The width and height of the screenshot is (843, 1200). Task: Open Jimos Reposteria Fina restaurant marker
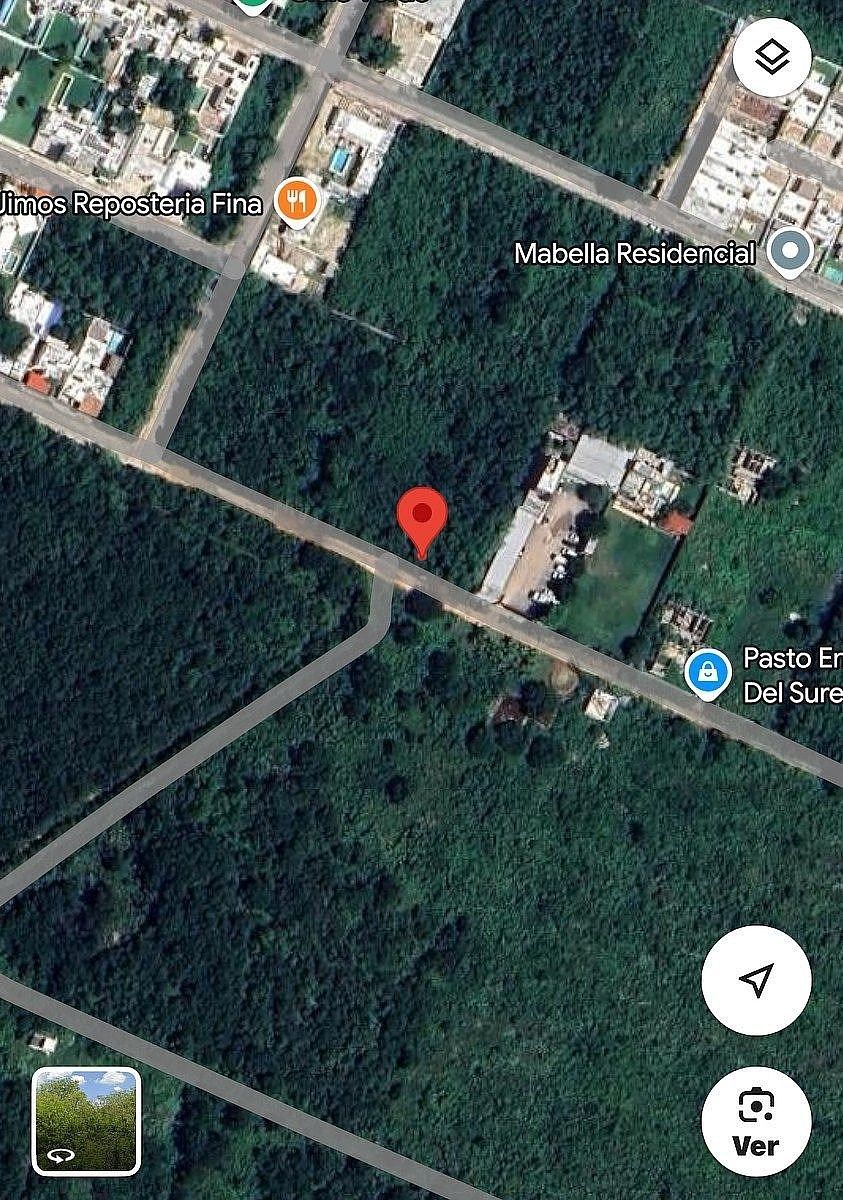(x=297, y=202)
